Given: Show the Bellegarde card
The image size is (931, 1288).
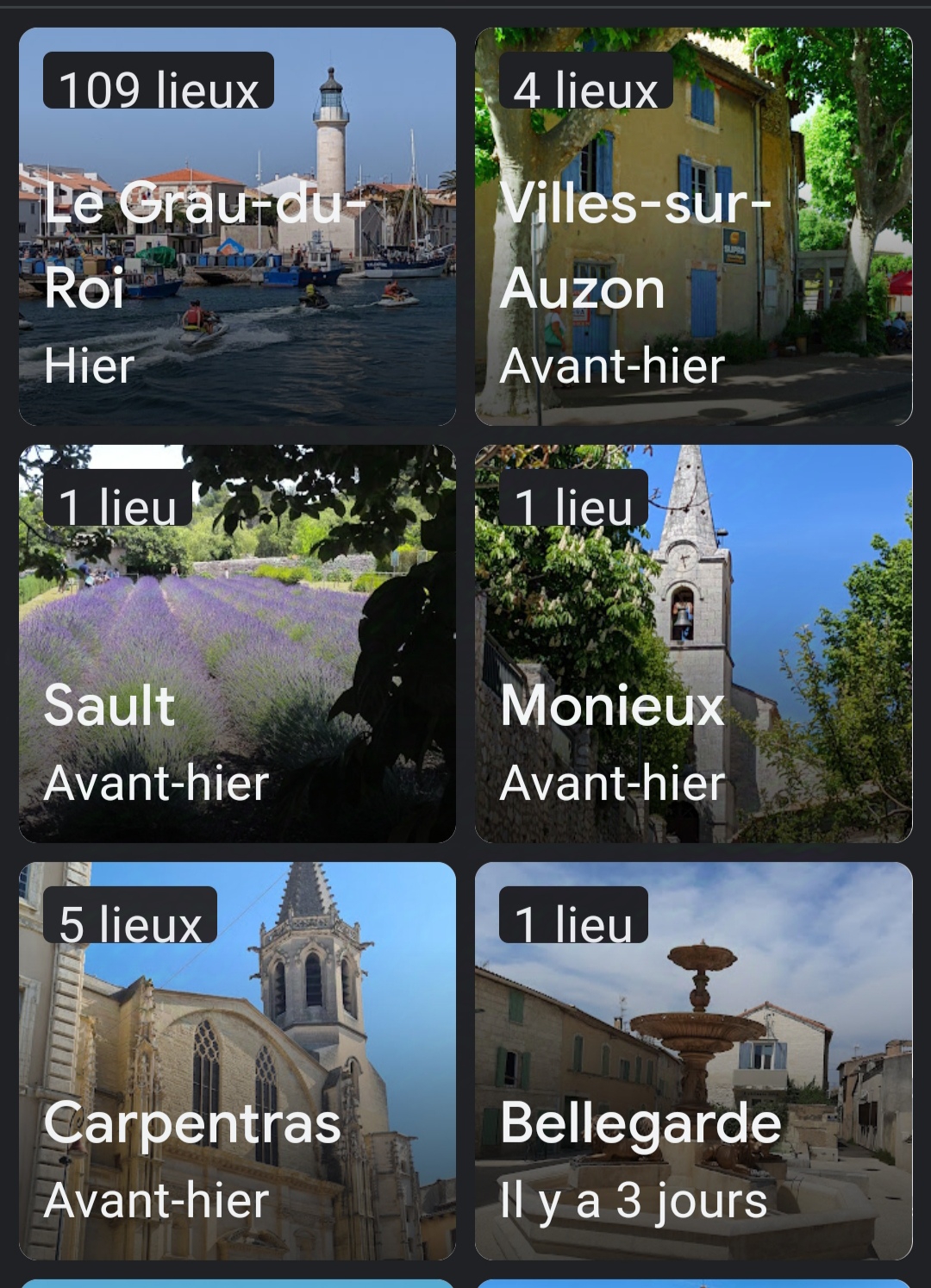Looking at the screenshot, I should pyautogui.click(x=693, y=1061).
